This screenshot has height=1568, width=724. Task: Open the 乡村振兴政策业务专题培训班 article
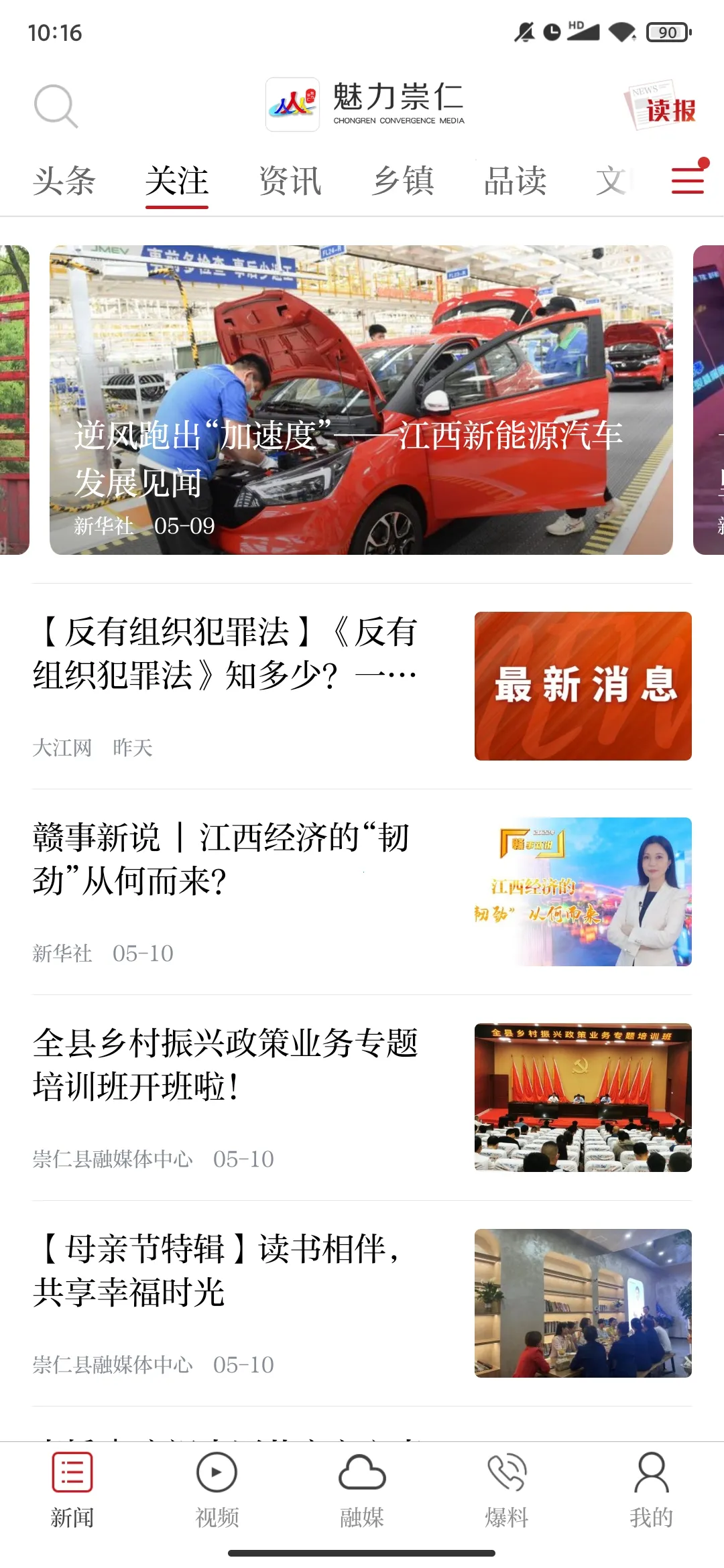(x=225, y=1065)
